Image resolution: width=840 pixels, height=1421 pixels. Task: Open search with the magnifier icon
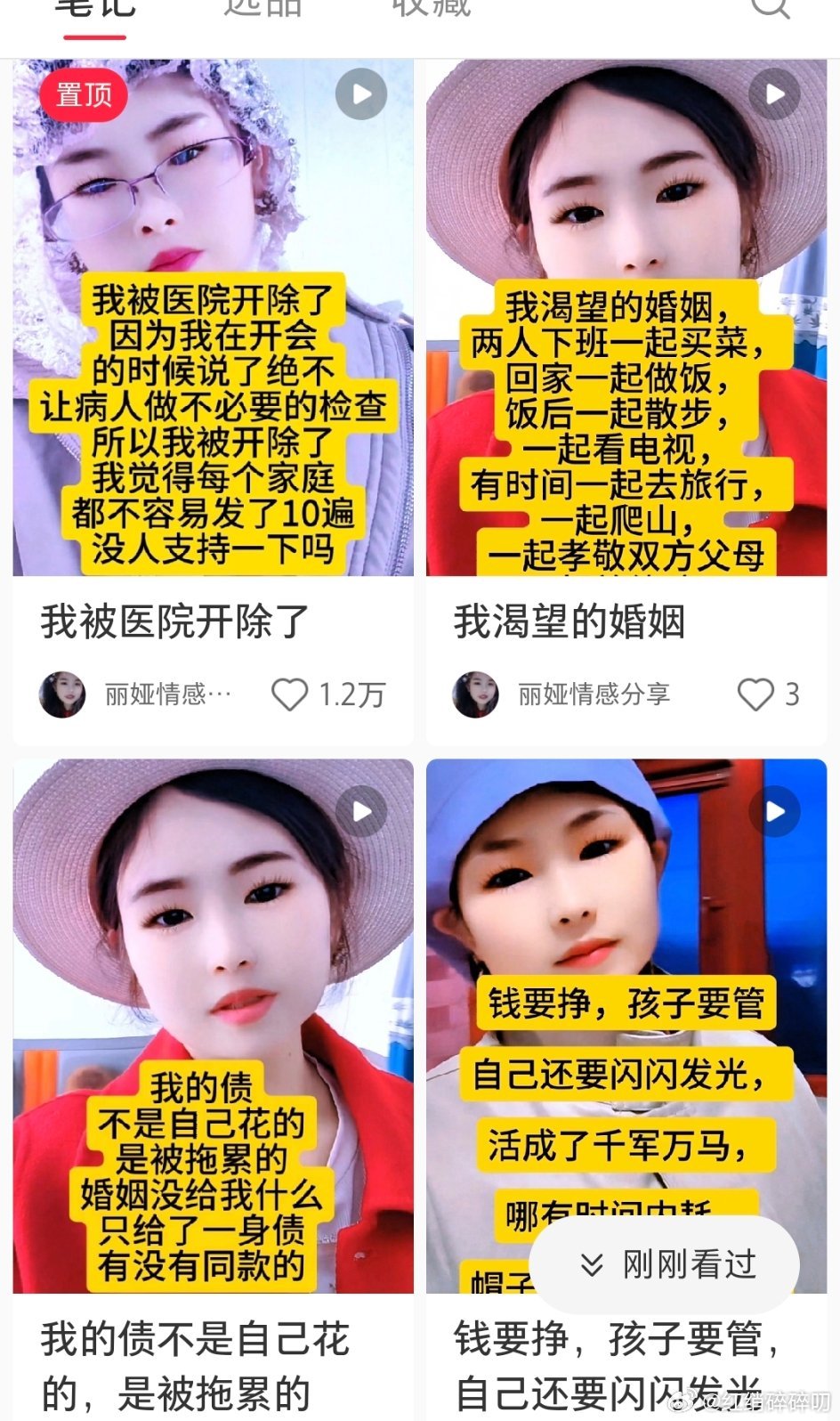coord(771,9)
